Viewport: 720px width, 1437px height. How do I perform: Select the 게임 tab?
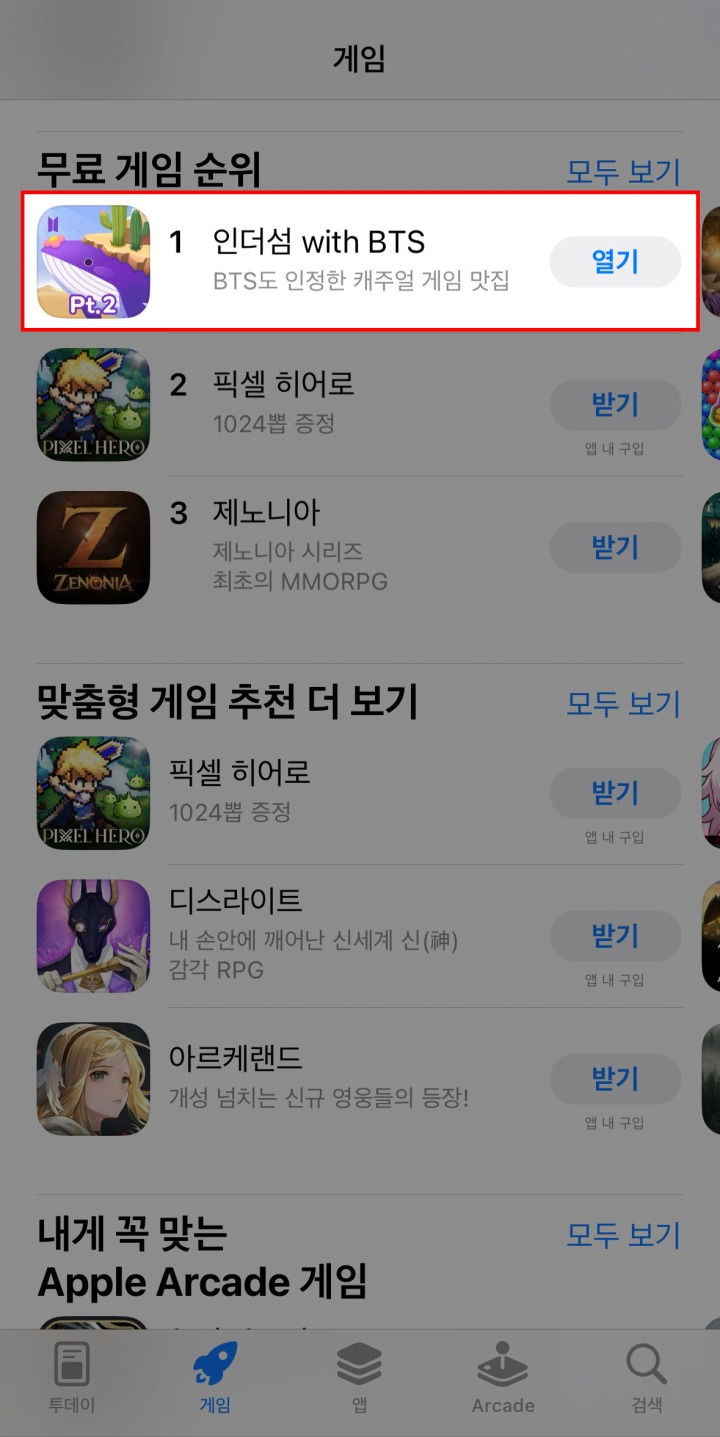(x=215, y=1378)
